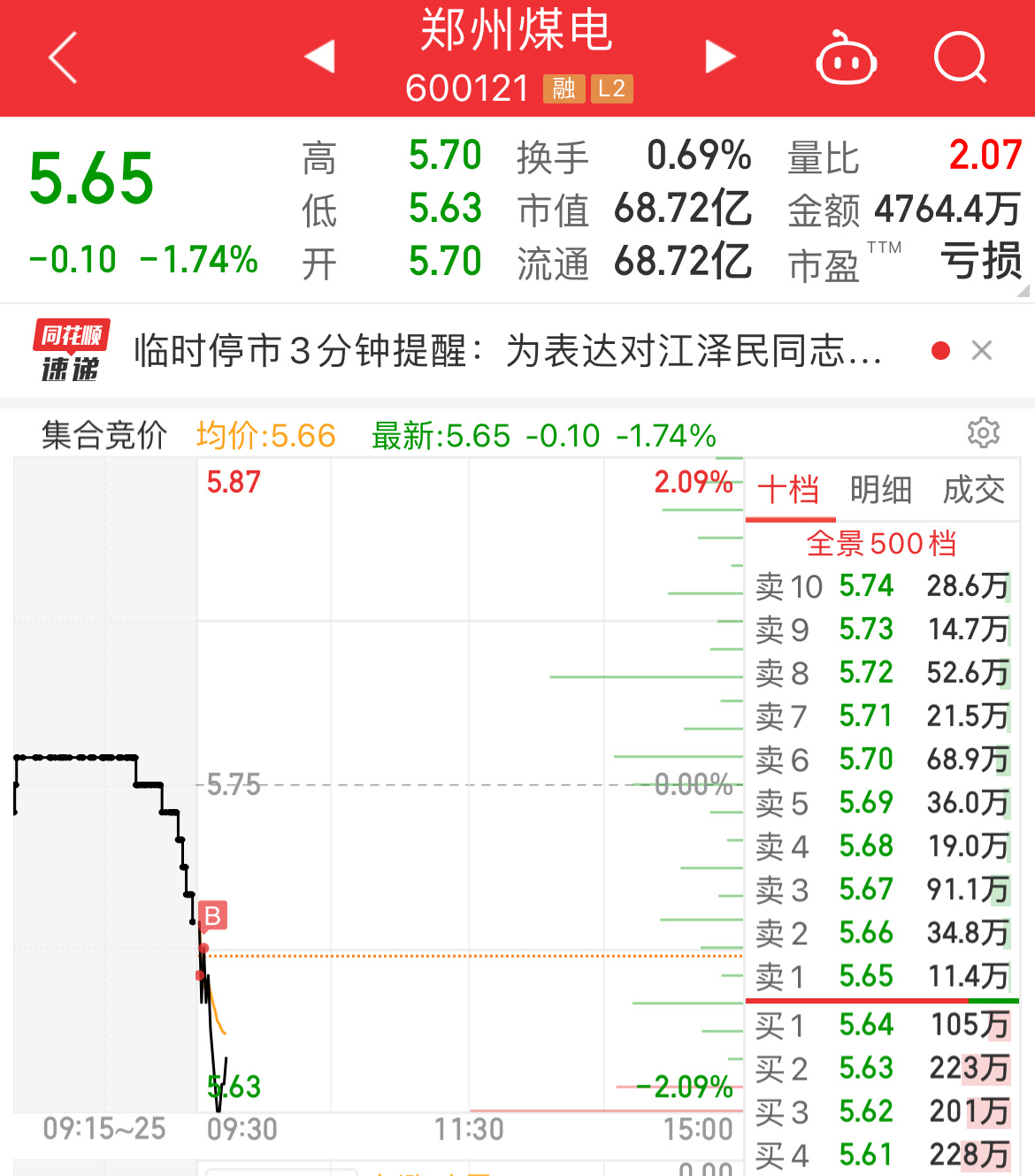
Task: Select the 卖1 order row at 5.65
Action: tap(881, 976)
